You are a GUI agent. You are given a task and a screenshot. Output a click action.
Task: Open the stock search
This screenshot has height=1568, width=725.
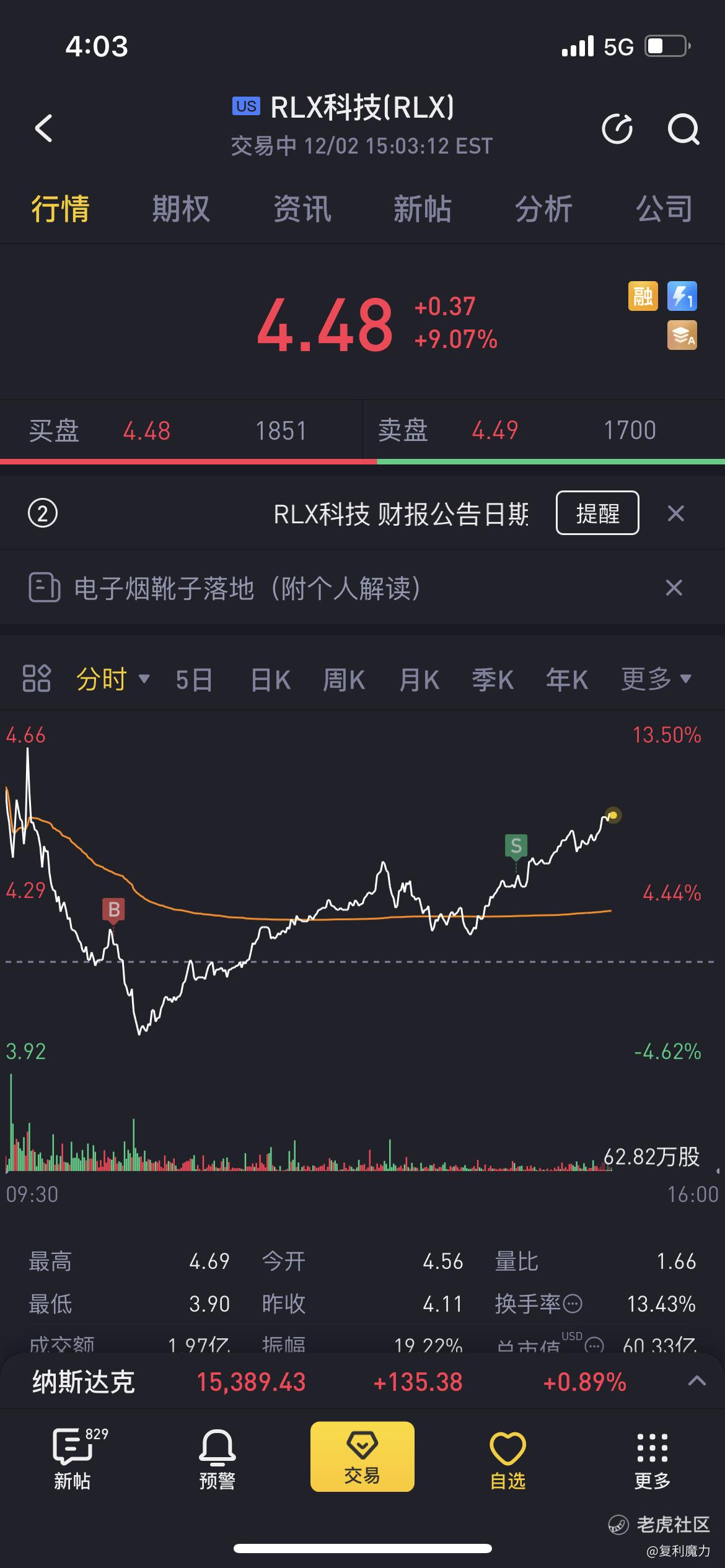[x=683, y=129]
